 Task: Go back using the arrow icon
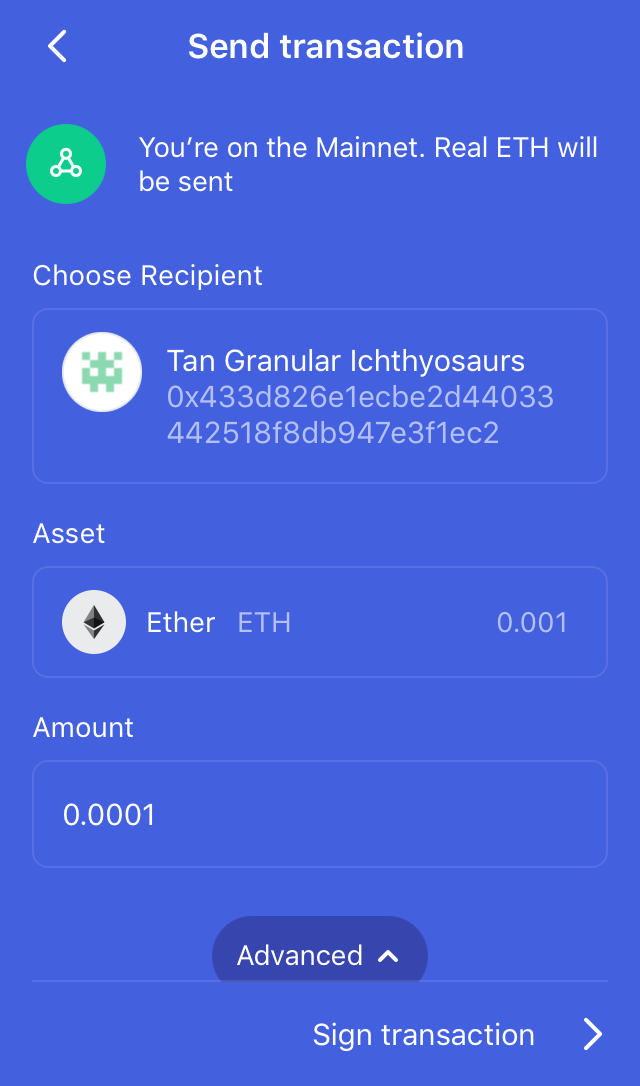57,47
